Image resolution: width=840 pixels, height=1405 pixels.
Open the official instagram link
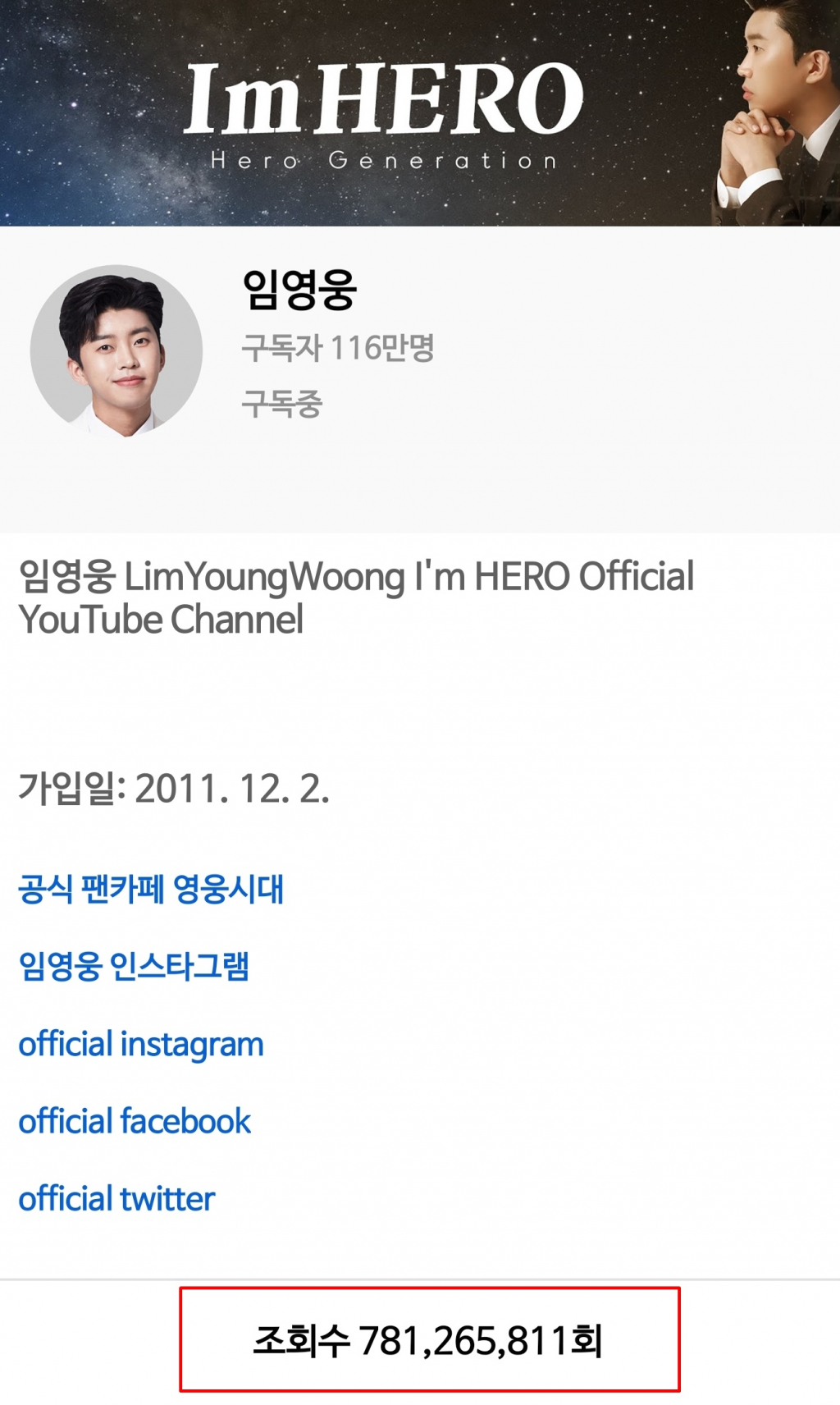[141, 1044]
